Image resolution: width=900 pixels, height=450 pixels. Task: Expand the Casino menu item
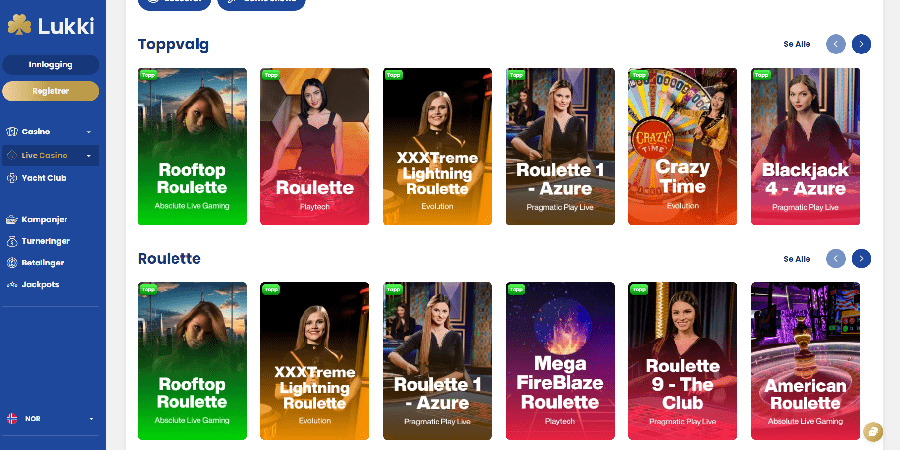tap(51, 132)
